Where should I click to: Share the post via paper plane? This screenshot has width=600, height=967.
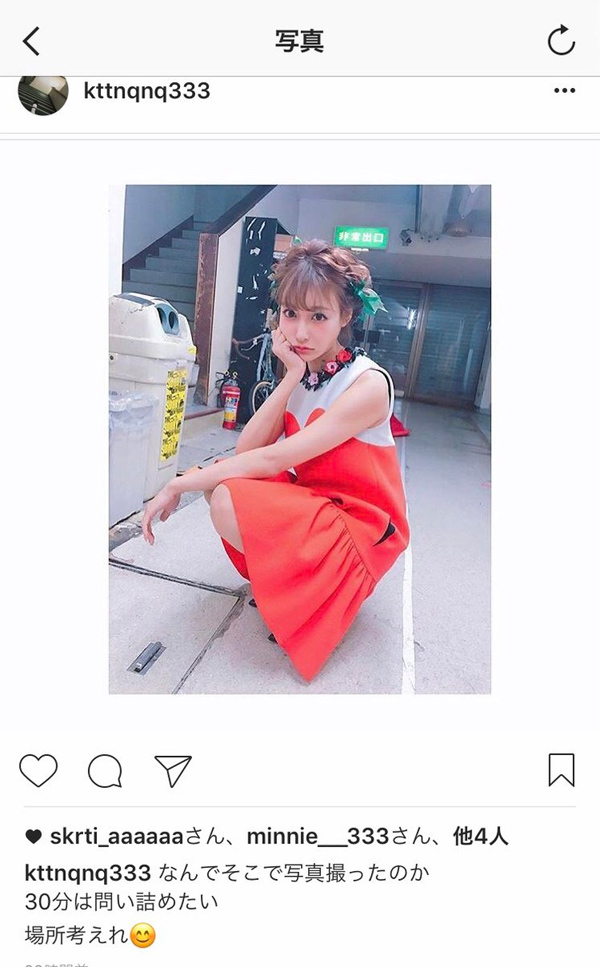pyautogui.click(x=172, y=769)
